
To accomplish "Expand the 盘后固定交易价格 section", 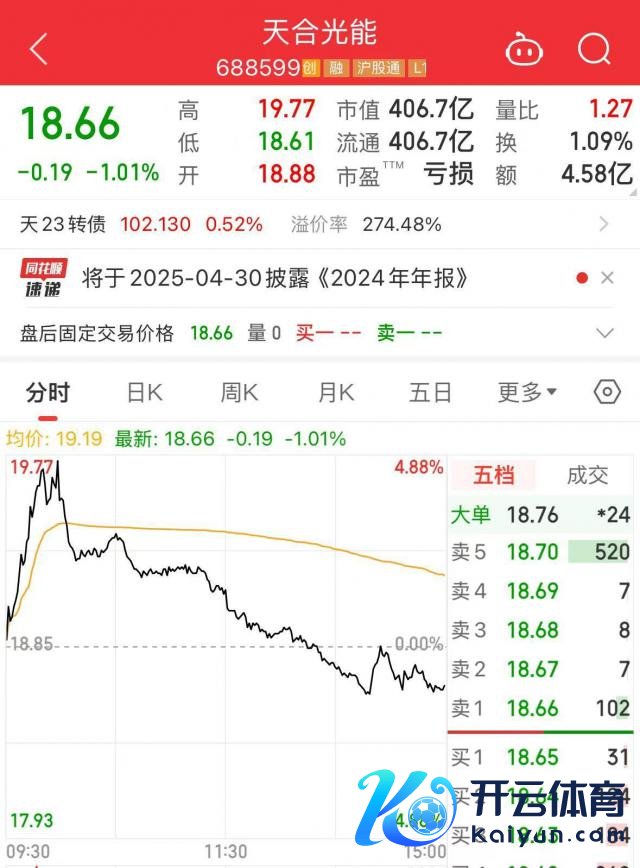I will coord(604,333).
